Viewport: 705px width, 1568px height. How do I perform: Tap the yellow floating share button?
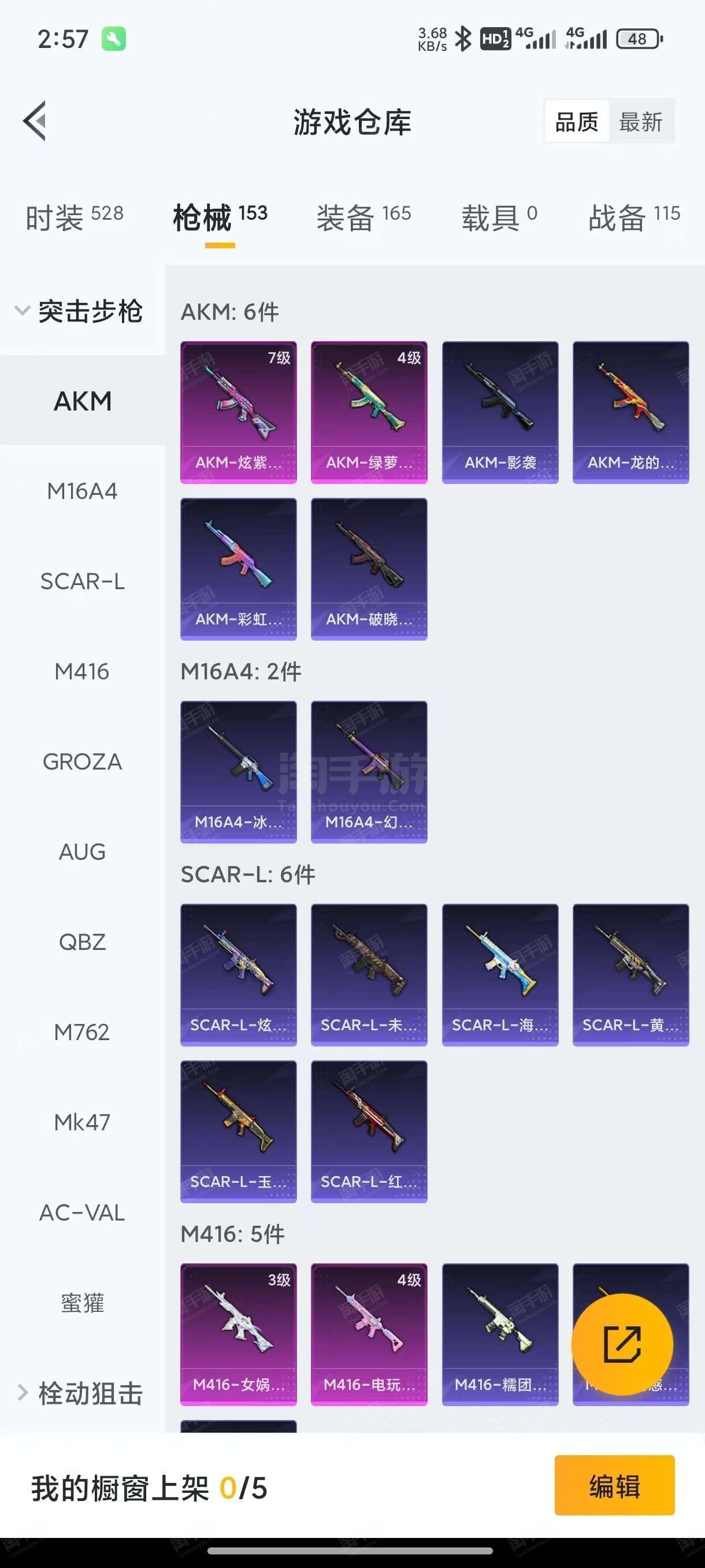click(x=622, y=1344)
